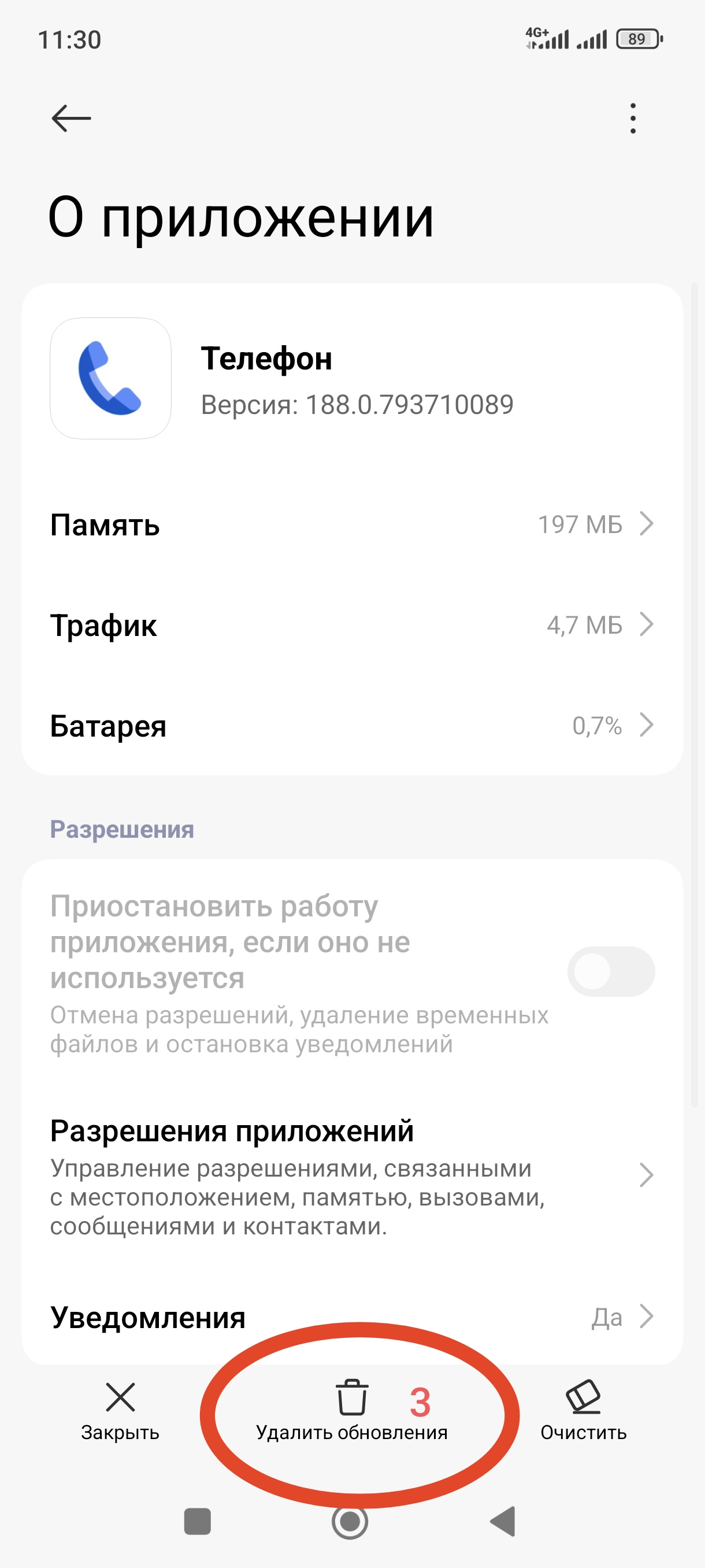Viewport: 705px width, 1568px height.
Task: Open the Батарея usage row
Action: point(352,726)
